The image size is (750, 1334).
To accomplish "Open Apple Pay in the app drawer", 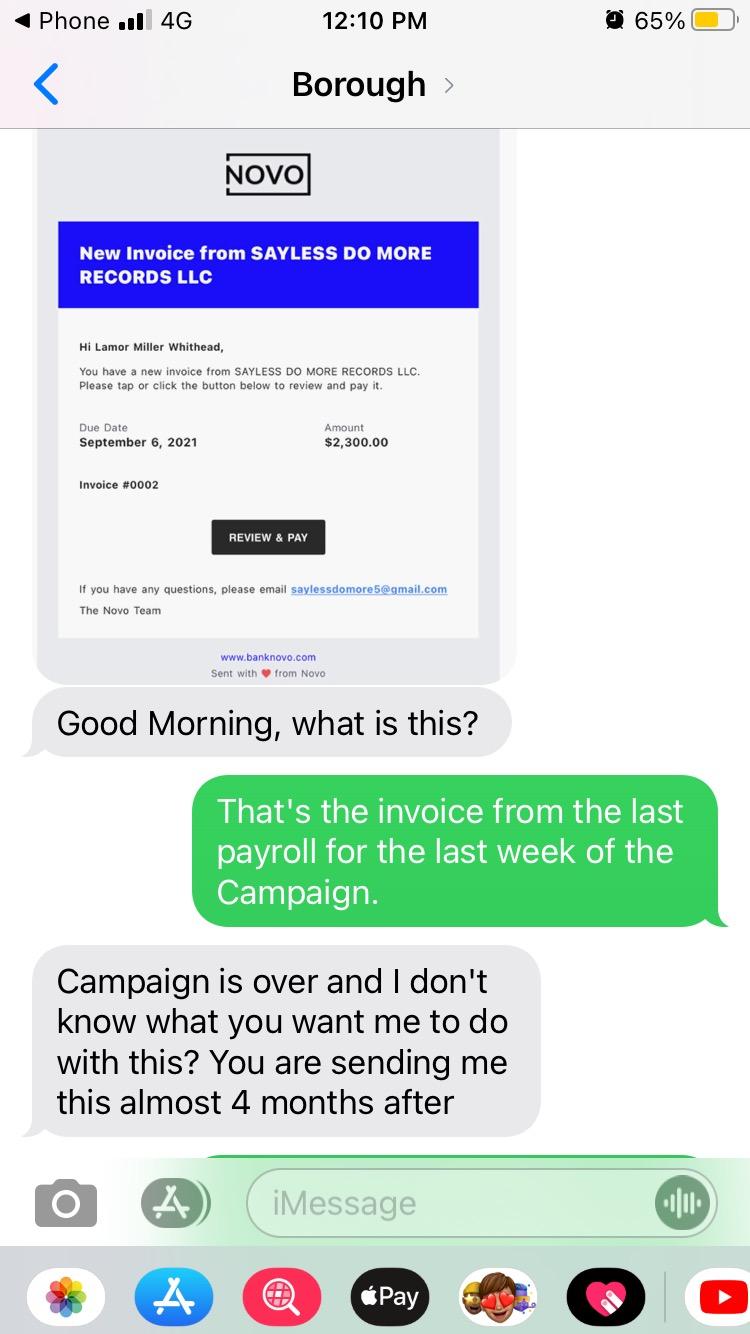I will point(390,1297).
